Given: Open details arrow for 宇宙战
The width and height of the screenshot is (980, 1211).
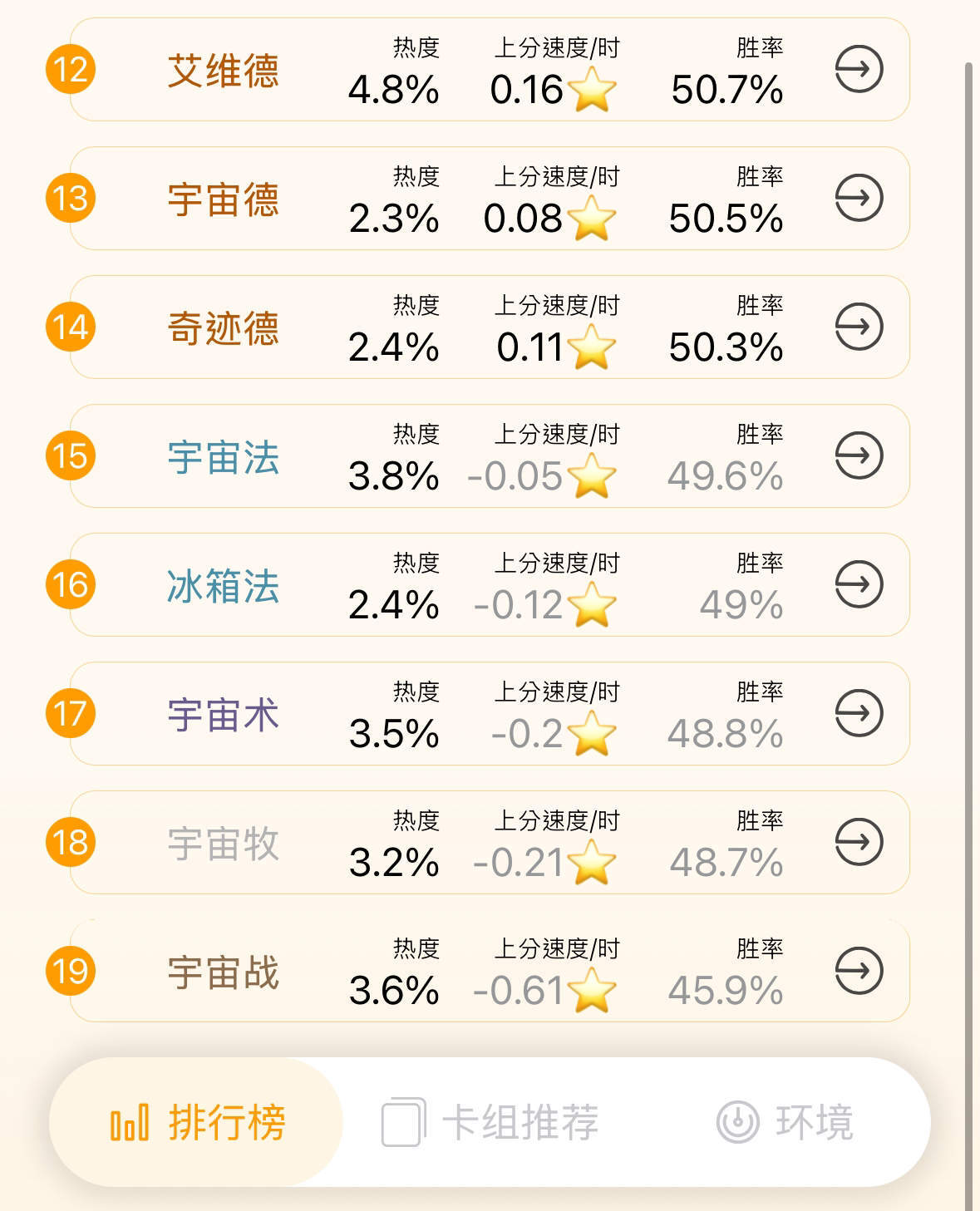Looking at the screenshot, I should [x=858, y=971].
